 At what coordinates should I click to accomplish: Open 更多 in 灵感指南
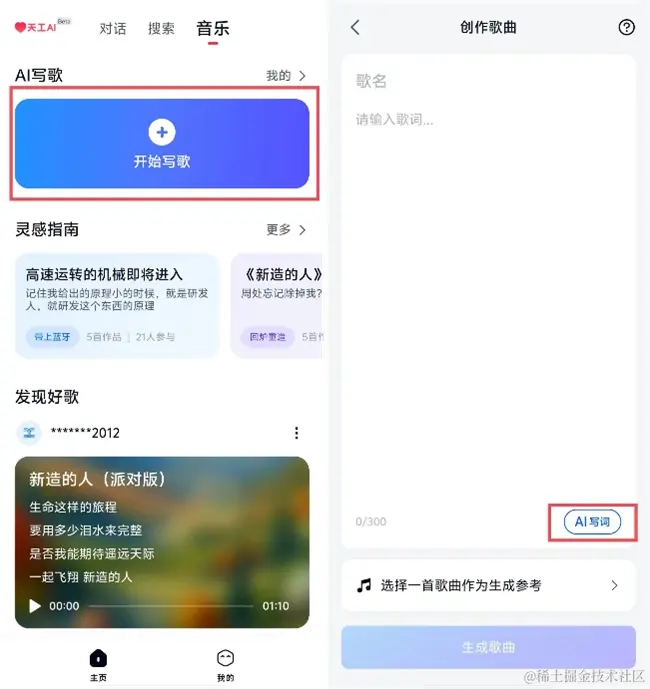tap(285, 230)
